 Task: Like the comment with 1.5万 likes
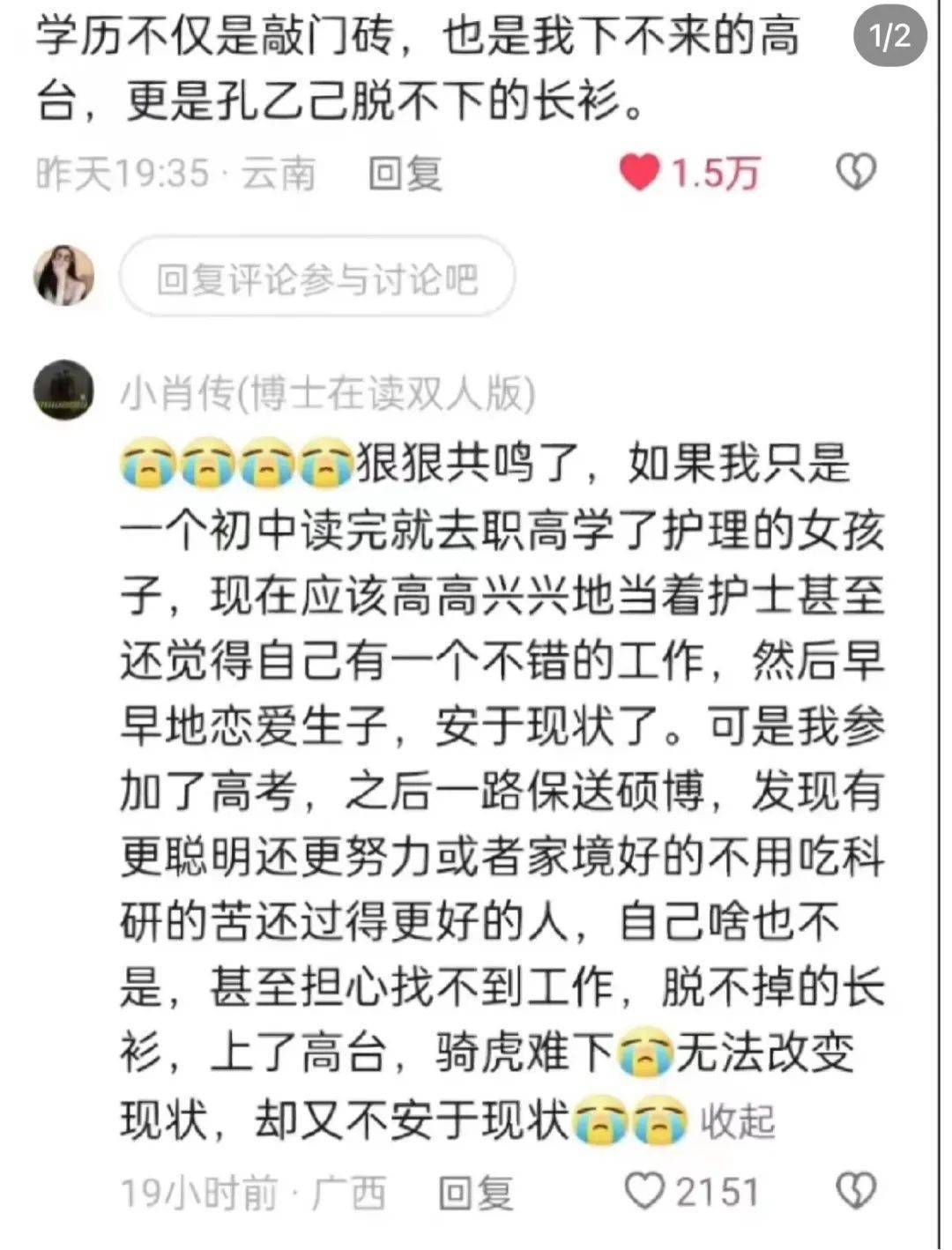(640, 173)
